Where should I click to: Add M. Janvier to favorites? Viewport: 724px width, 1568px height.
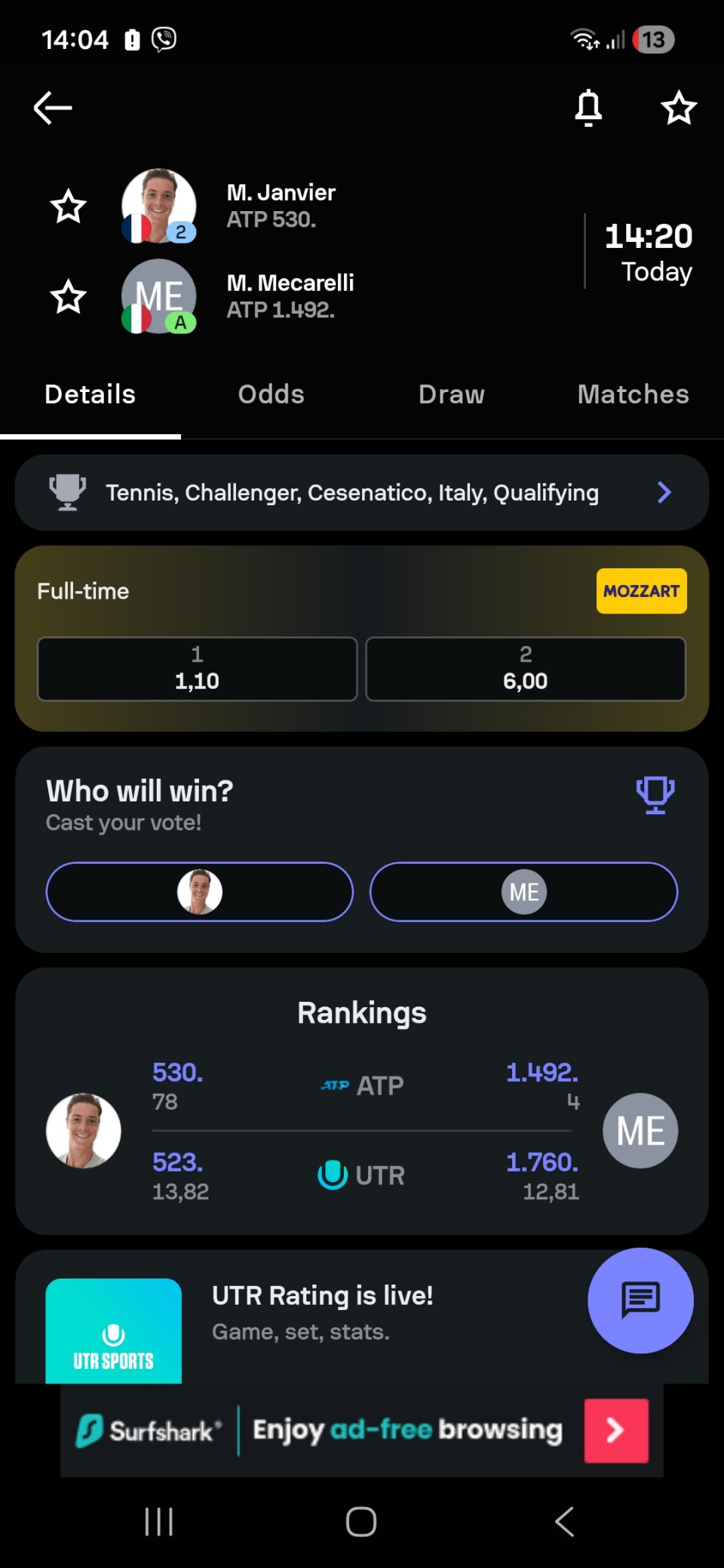click(x=68, y=207)
